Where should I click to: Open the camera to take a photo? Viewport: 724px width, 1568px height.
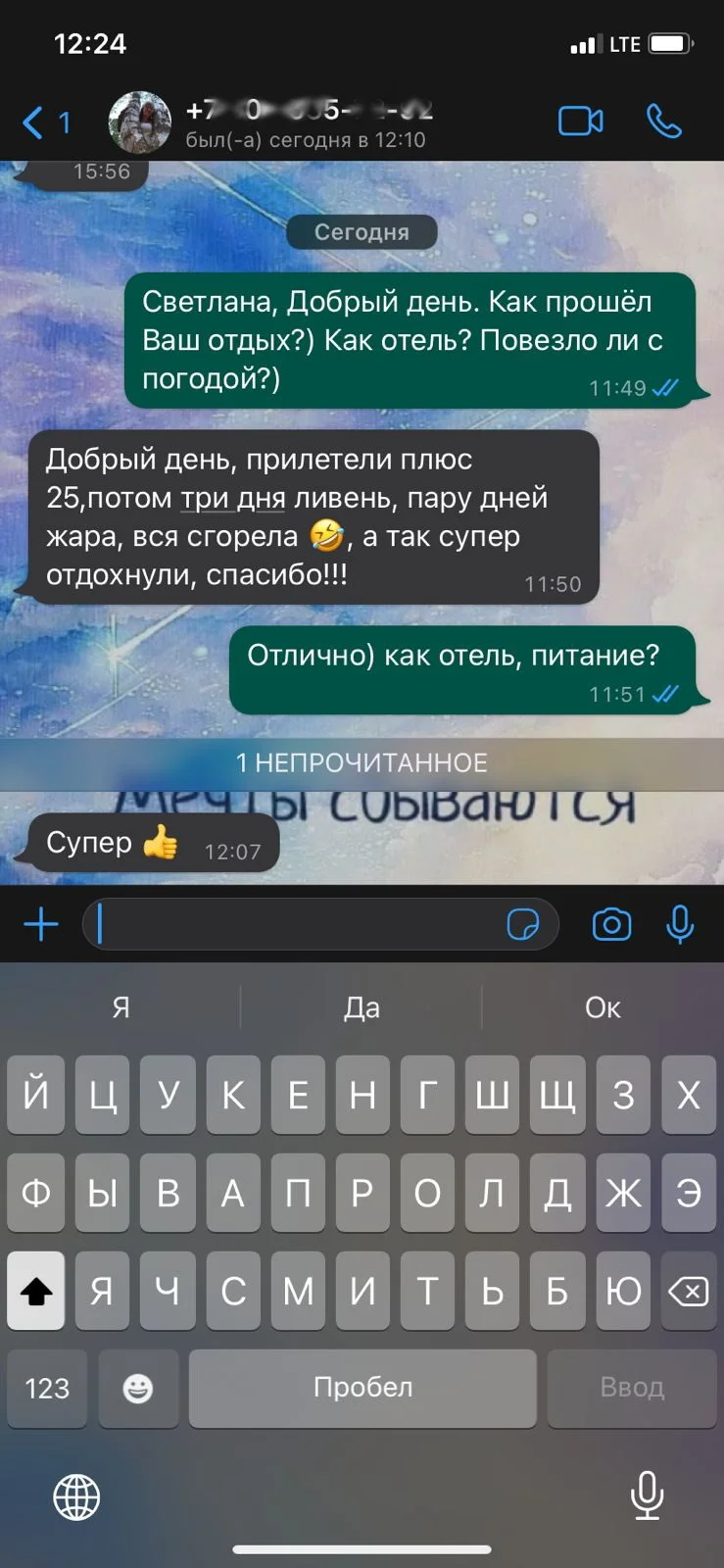click(x=611, y=924)
